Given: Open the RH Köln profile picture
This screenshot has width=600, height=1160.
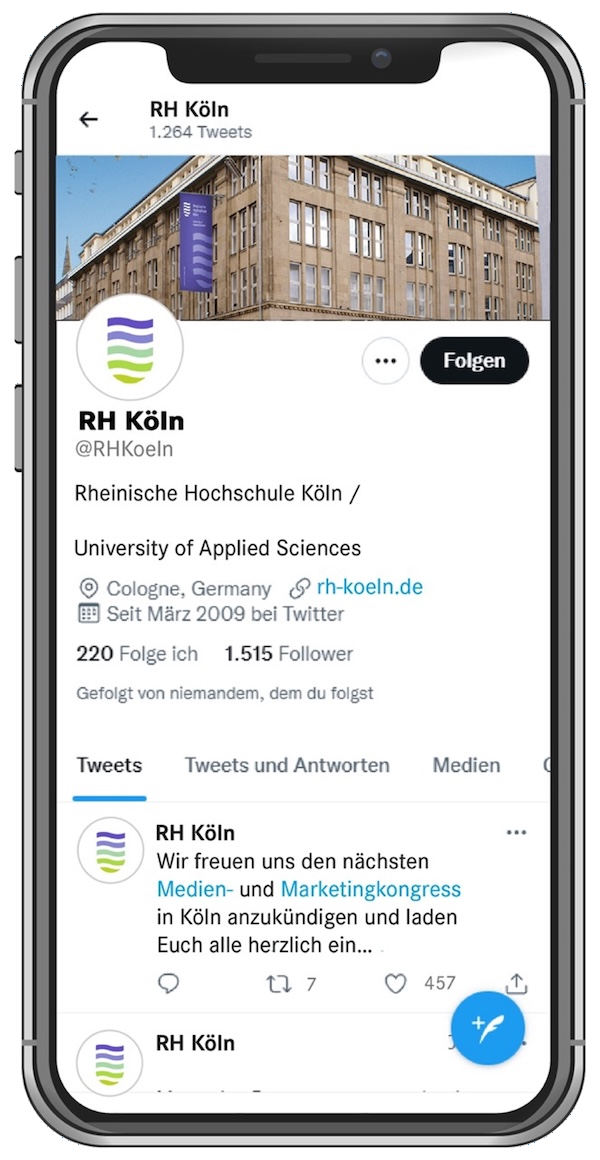Looking at the screenshot, I should [x=129, y=346].
